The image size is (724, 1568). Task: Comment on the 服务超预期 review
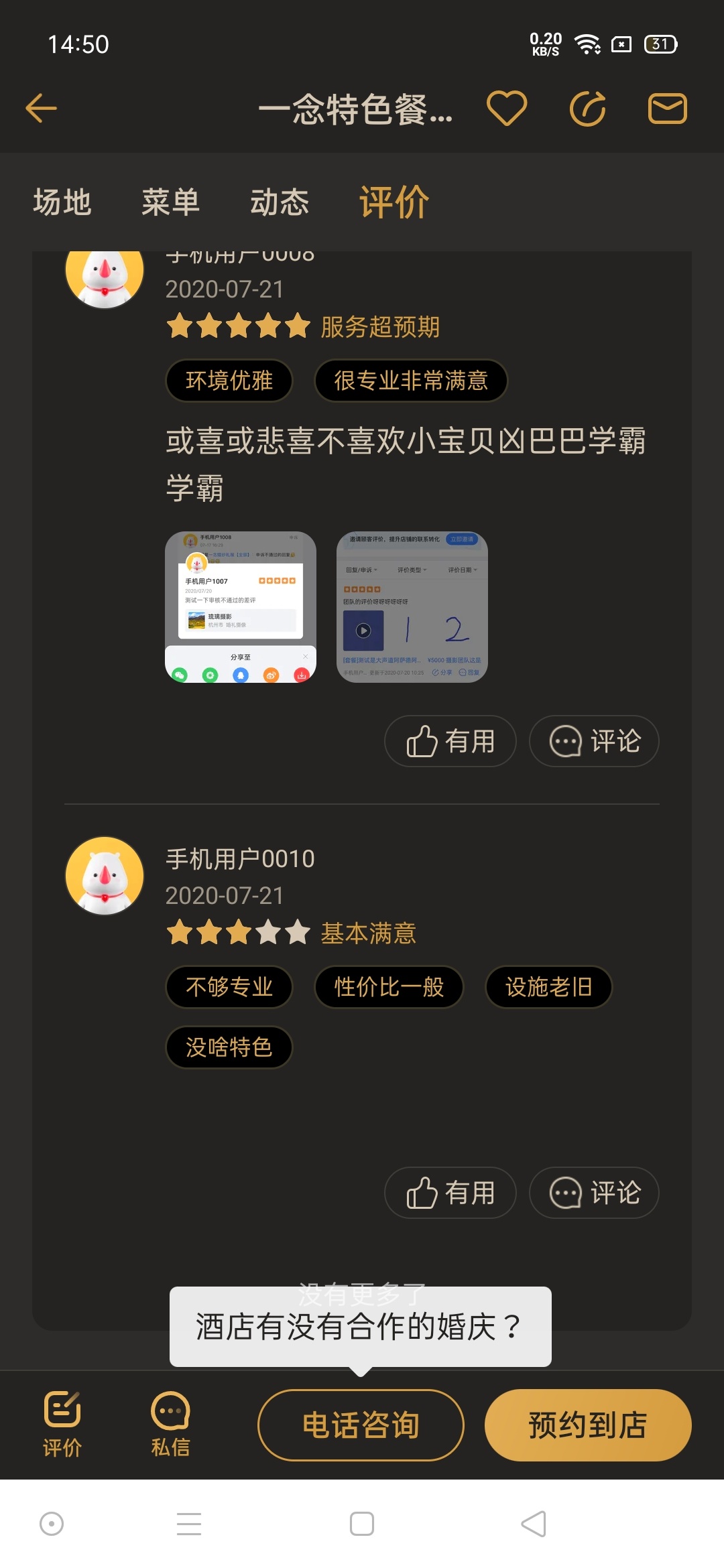click(x=594, y=741)
